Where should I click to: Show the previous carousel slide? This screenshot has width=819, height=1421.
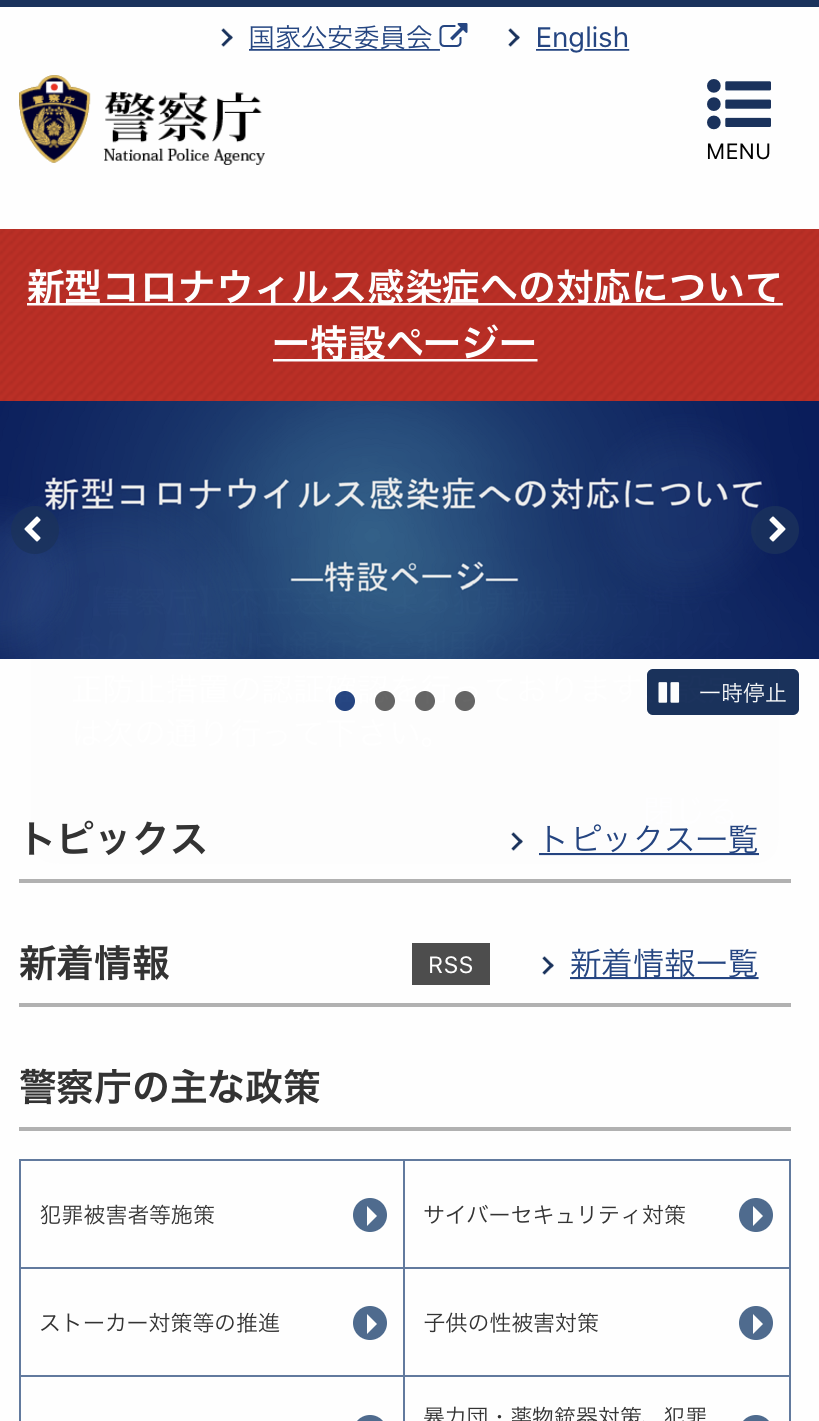coord(34,529)
